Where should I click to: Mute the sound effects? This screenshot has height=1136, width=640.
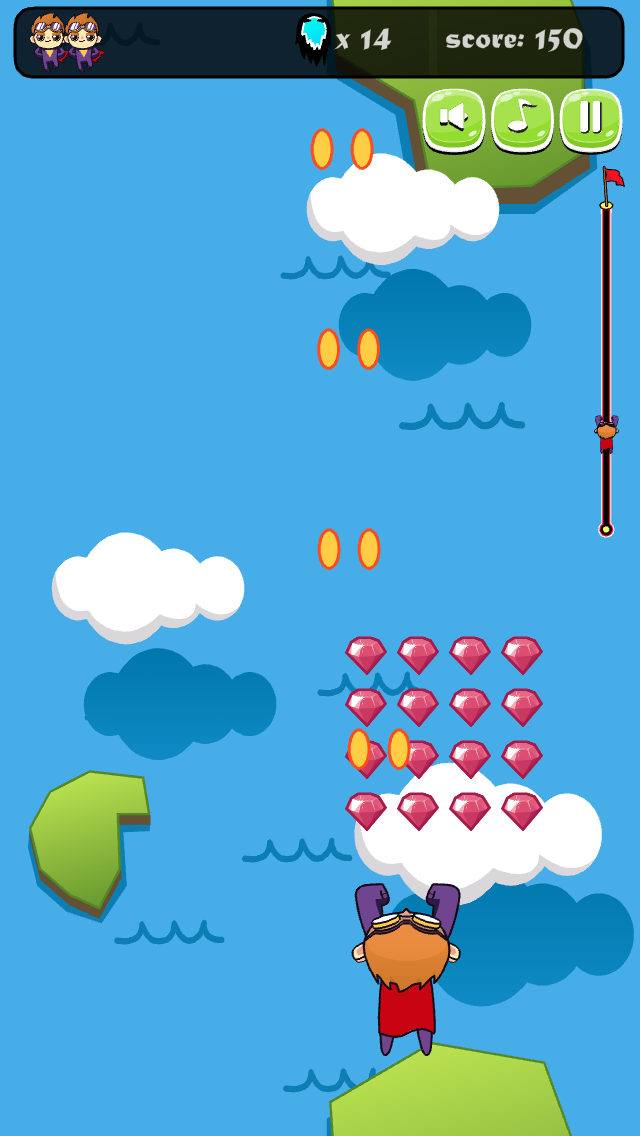pyautogui.click(x=454, y=119)
